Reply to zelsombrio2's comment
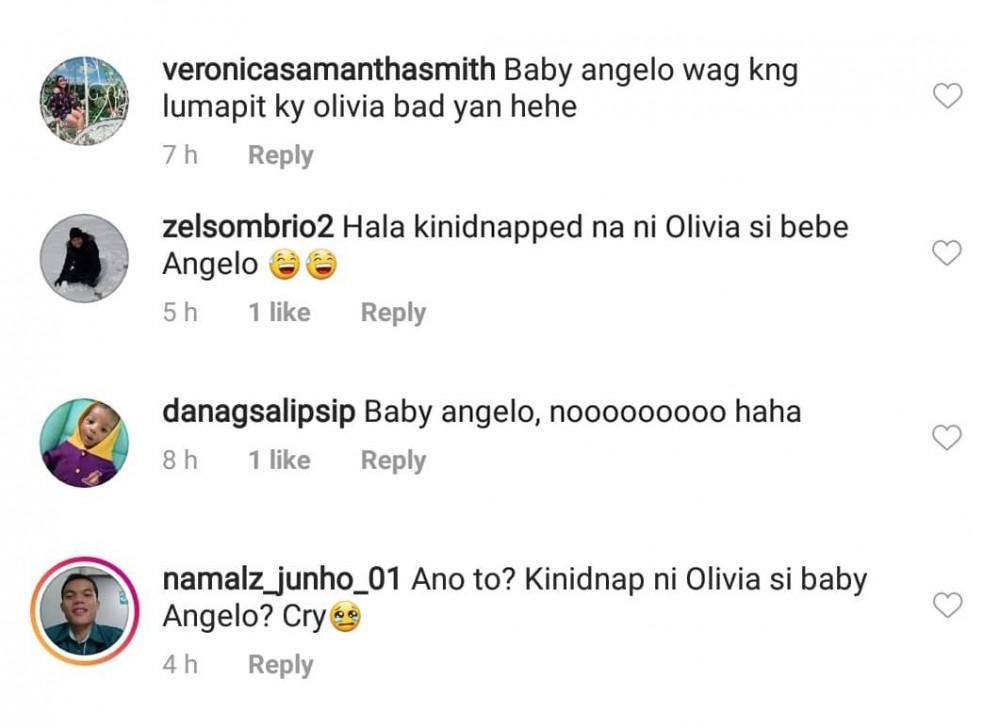The height and width of the screenshot is (728, 1000). click(x=393, y=312)
